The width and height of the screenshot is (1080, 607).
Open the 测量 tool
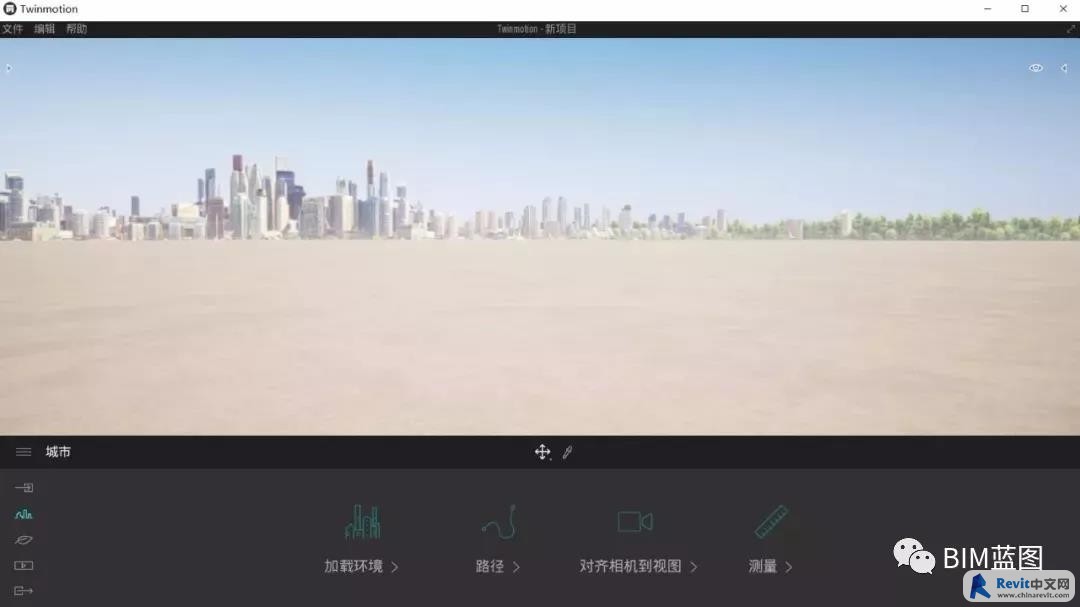pos(770,538)
